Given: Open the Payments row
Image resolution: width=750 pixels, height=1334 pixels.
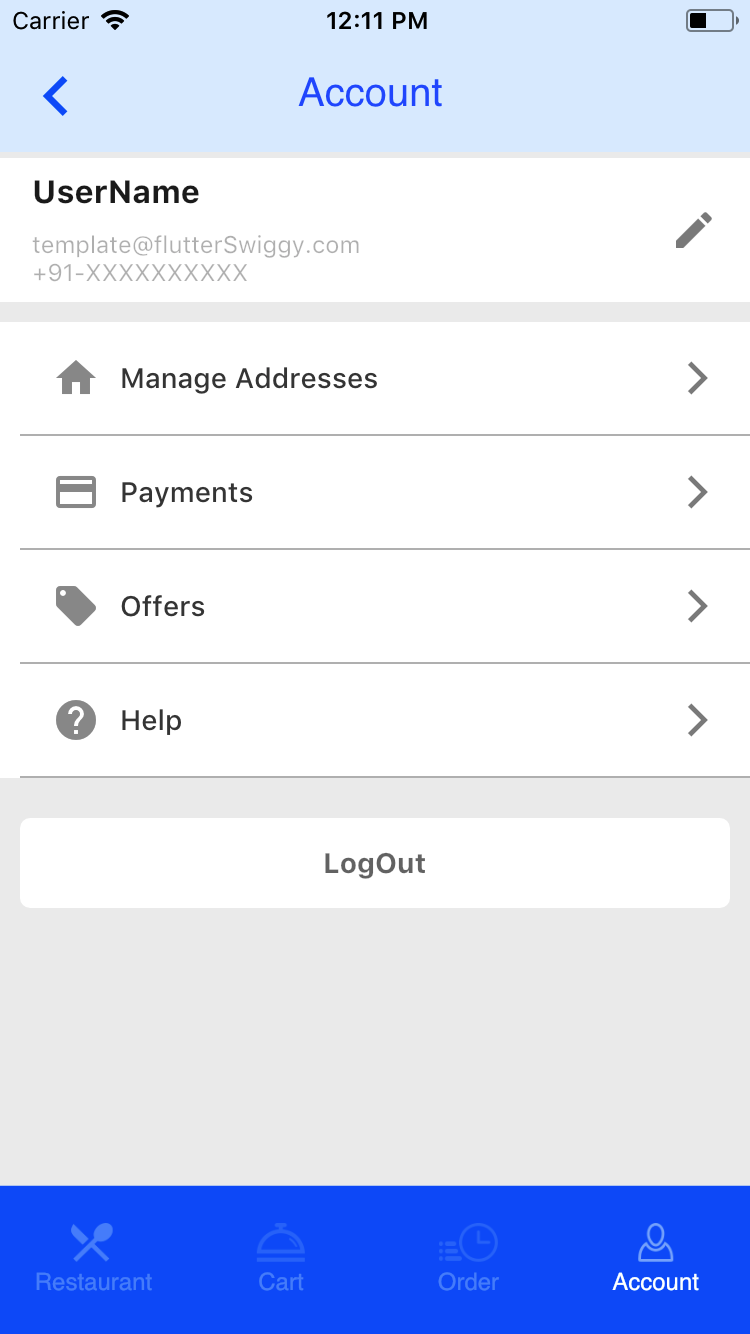Looking at the screenshot, I should tap(385, 493).
